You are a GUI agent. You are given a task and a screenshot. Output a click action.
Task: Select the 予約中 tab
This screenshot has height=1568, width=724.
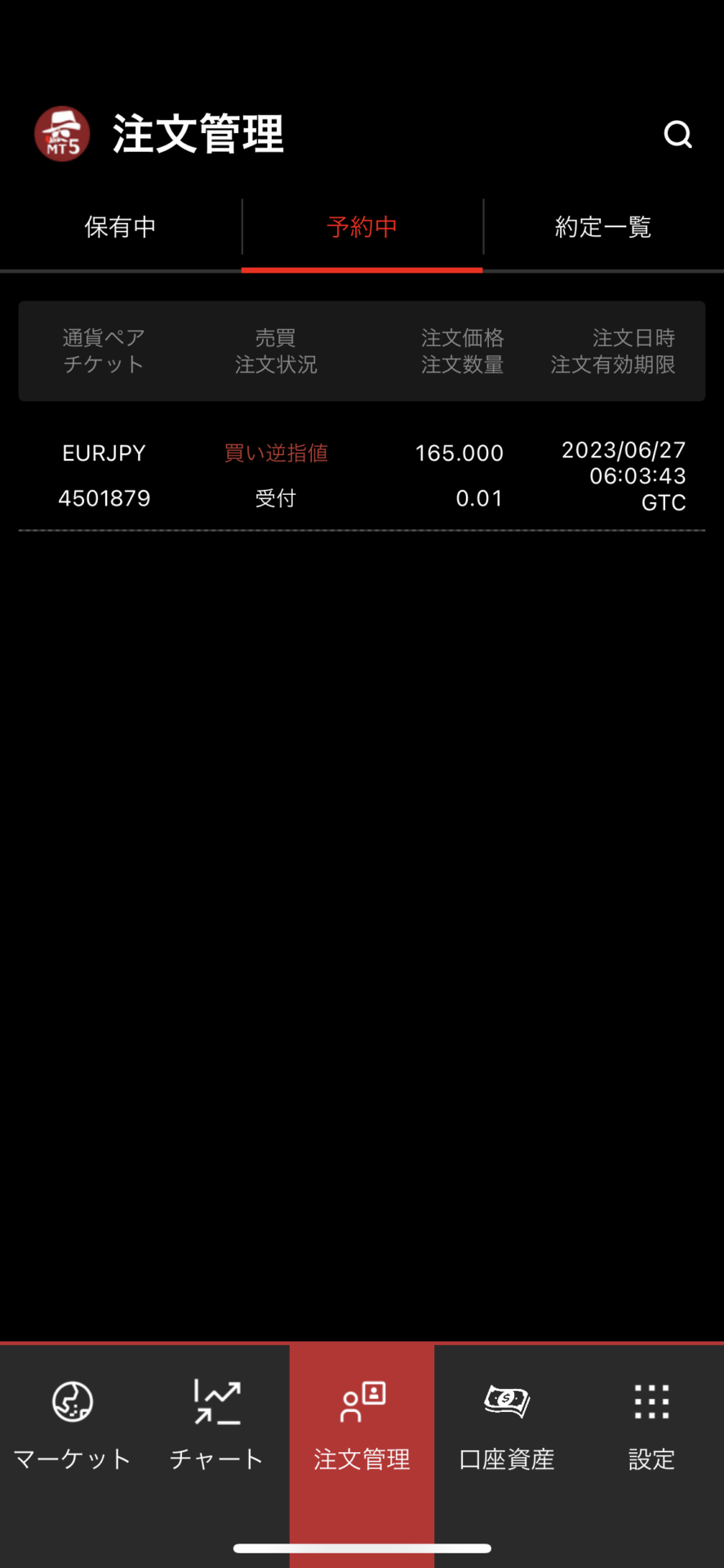(362, 227)
